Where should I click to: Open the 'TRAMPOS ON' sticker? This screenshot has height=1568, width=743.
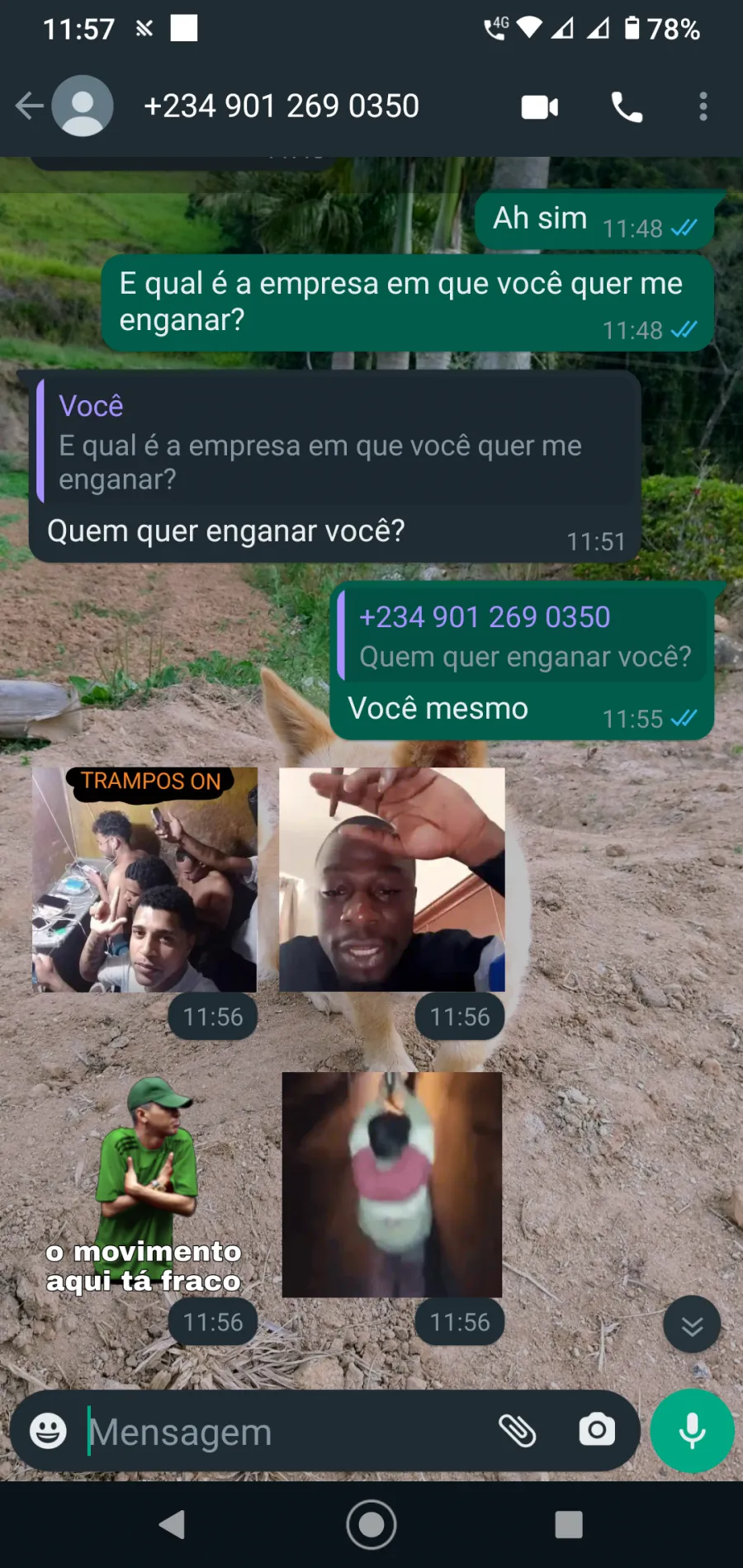click(x=144, y=880)
